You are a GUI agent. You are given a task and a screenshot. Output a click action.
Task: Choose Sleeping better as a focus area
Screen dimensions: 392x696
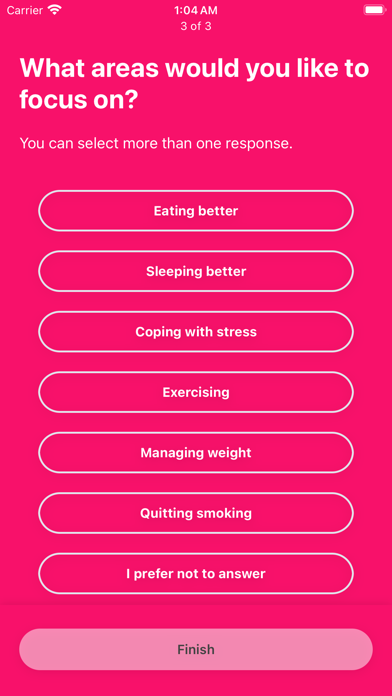(x=196, y=271)
